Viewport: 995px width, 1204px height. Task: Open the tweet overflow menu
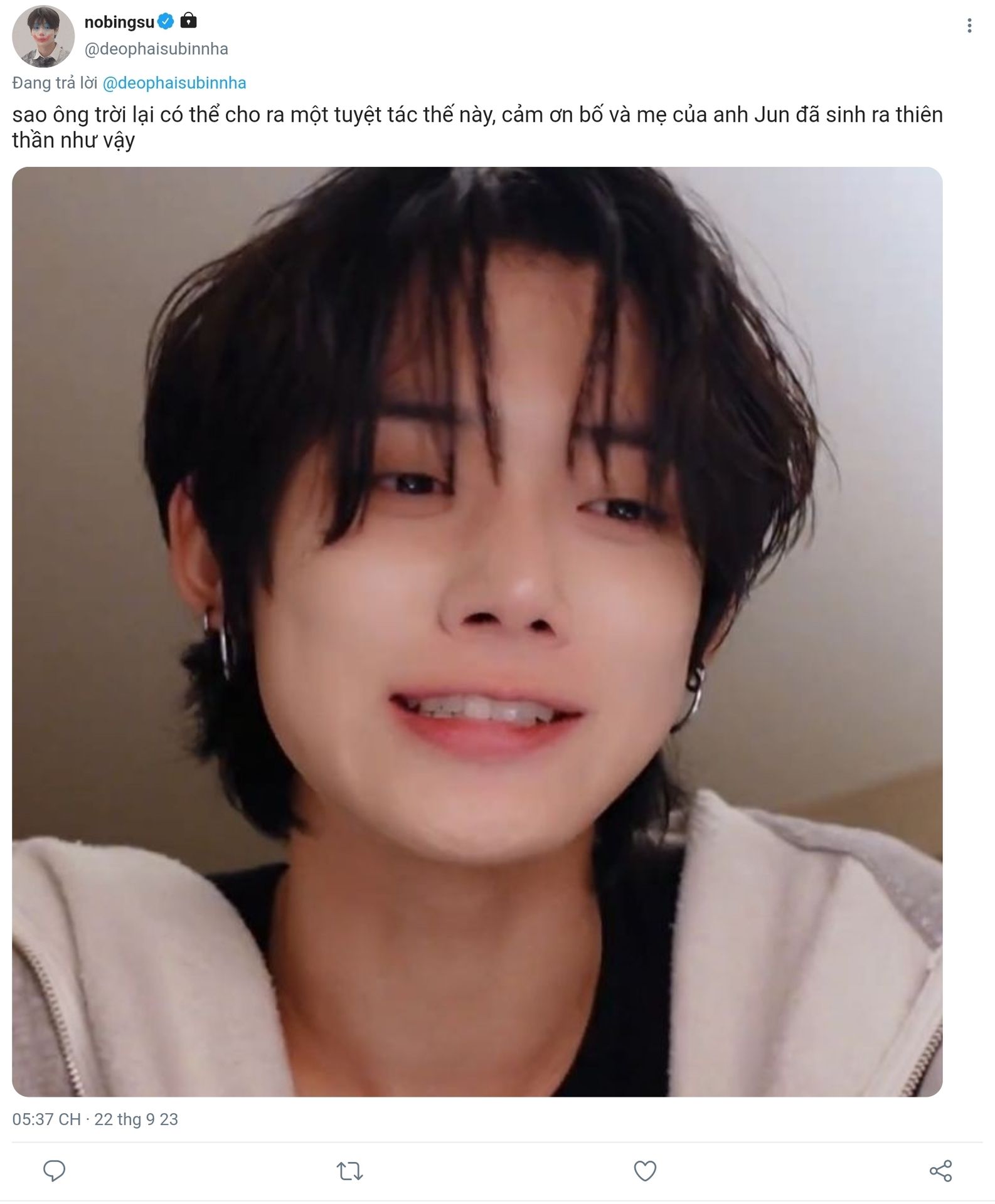pos(969,26)
